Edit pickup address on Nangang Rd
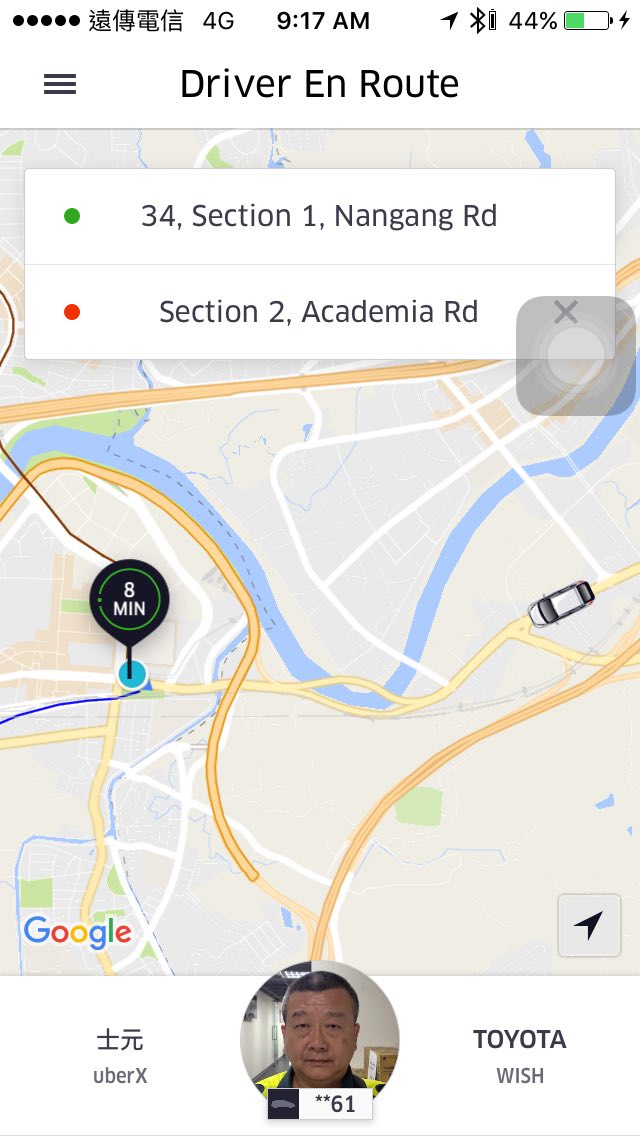This screenshot has height=1136, width=640. pos(318,216)
